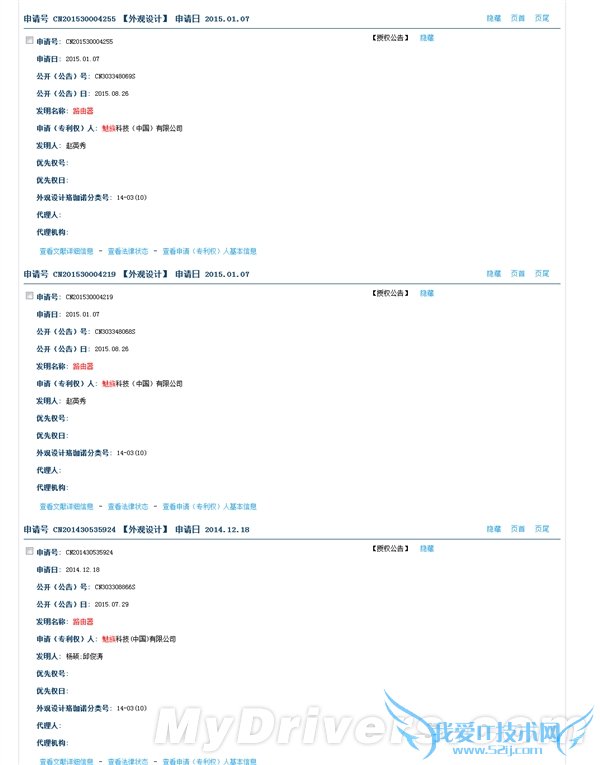Check the box beside CN201430535924
The height and width of the screenshot is (765, 600).
(x=29, y=551)
